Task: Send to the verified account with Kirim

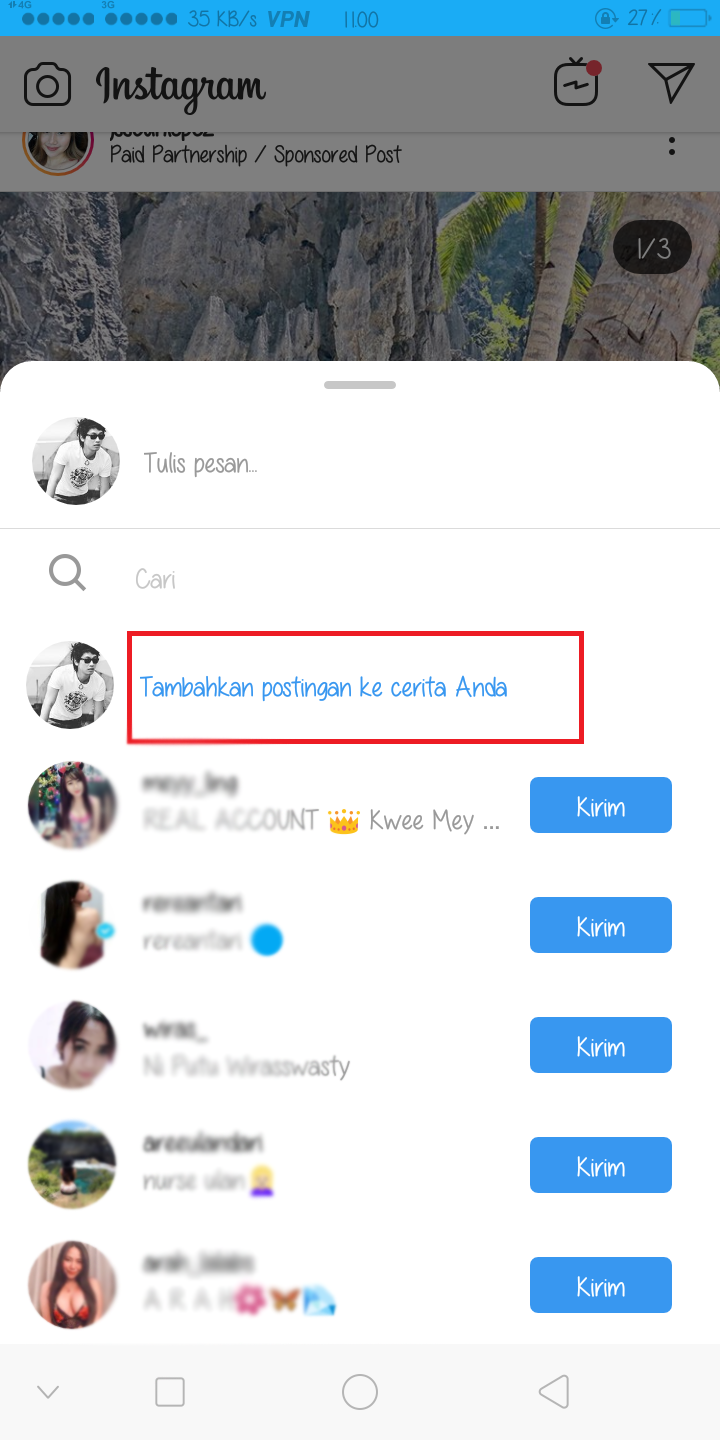Action: [x=600, y=926]
